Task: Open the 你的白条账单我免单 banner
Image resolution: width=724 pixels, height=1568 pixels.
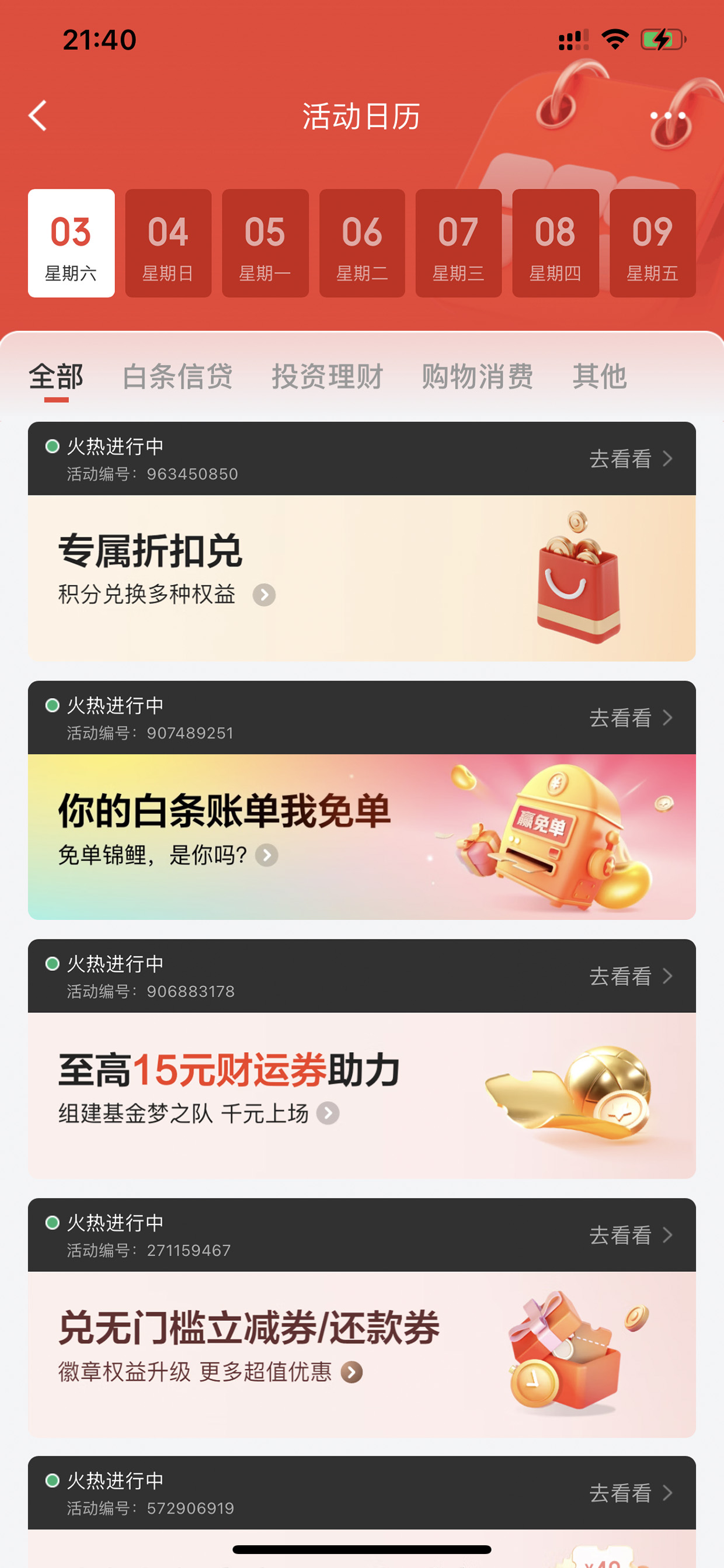Action: click(x=362, y=837)
